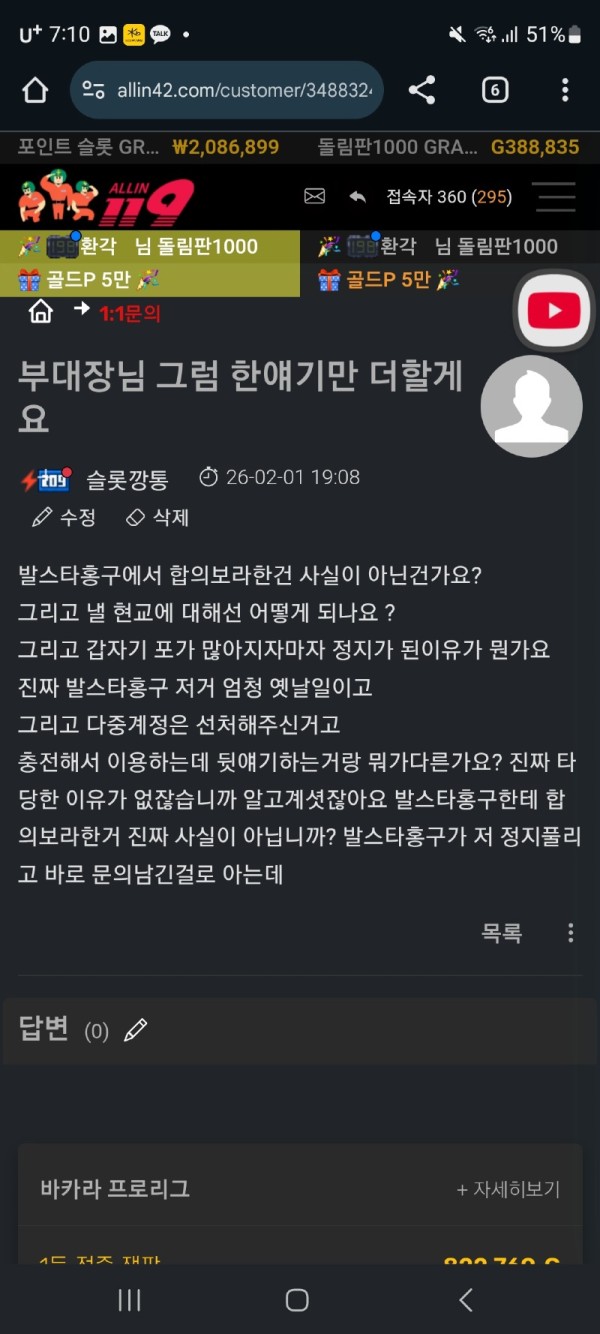Go back with the system back button
The width and height of the screenshot is (600, 1334).
[466, 1299]
